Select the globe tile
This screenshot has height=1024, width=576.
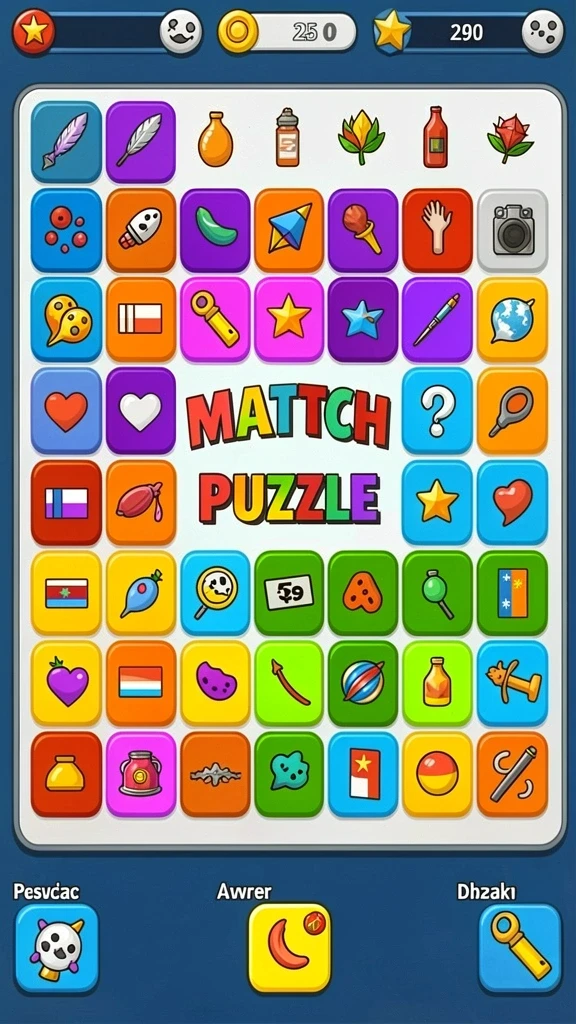coord(513,319)
